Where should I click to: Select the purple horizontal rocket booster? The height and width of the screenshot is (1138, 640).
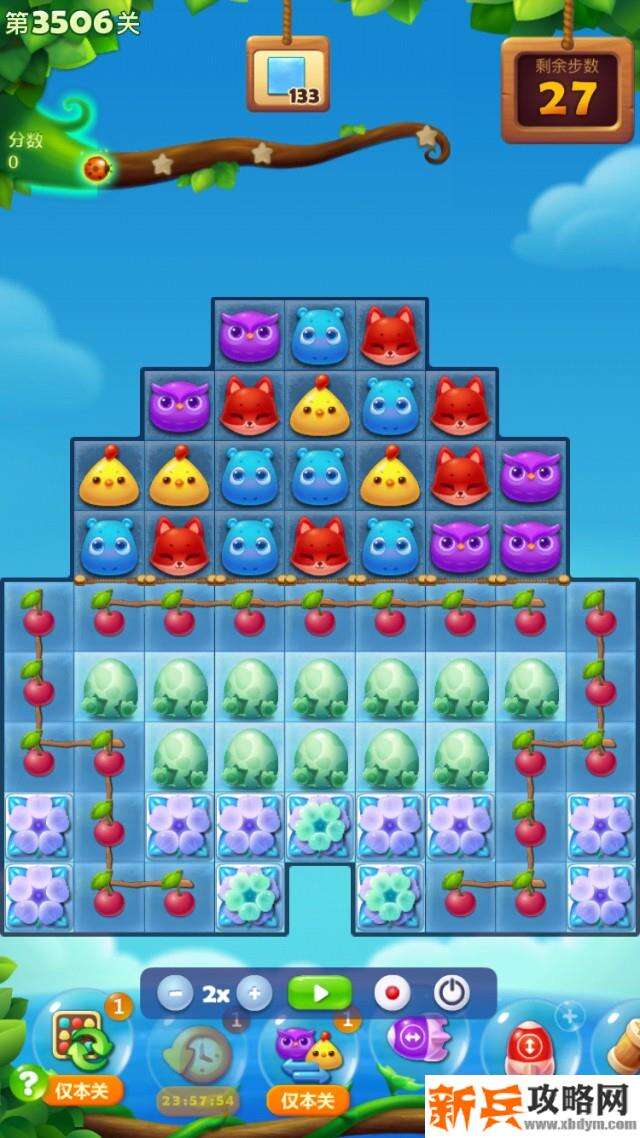point(413,1040)
